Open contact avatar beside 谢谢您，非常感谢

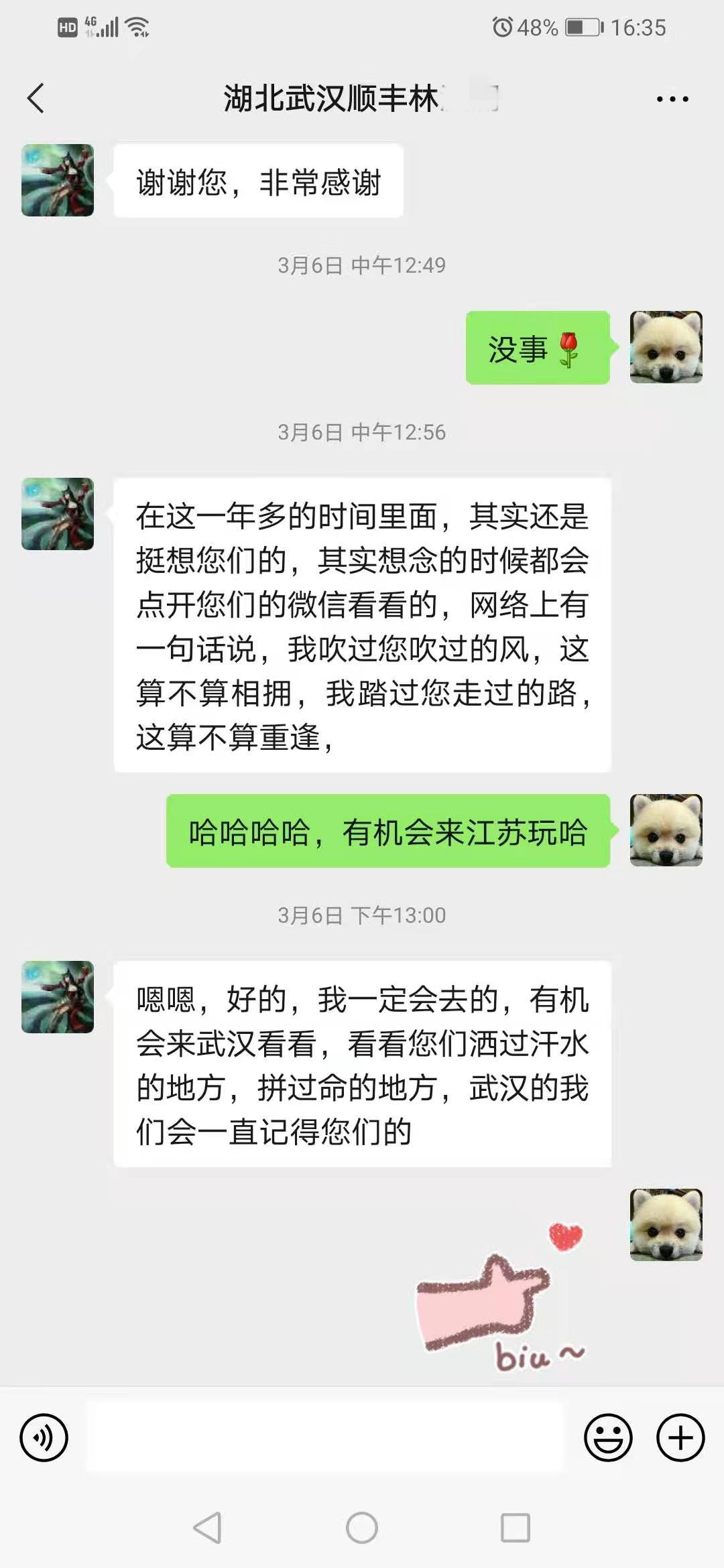(x=58, y=180)
